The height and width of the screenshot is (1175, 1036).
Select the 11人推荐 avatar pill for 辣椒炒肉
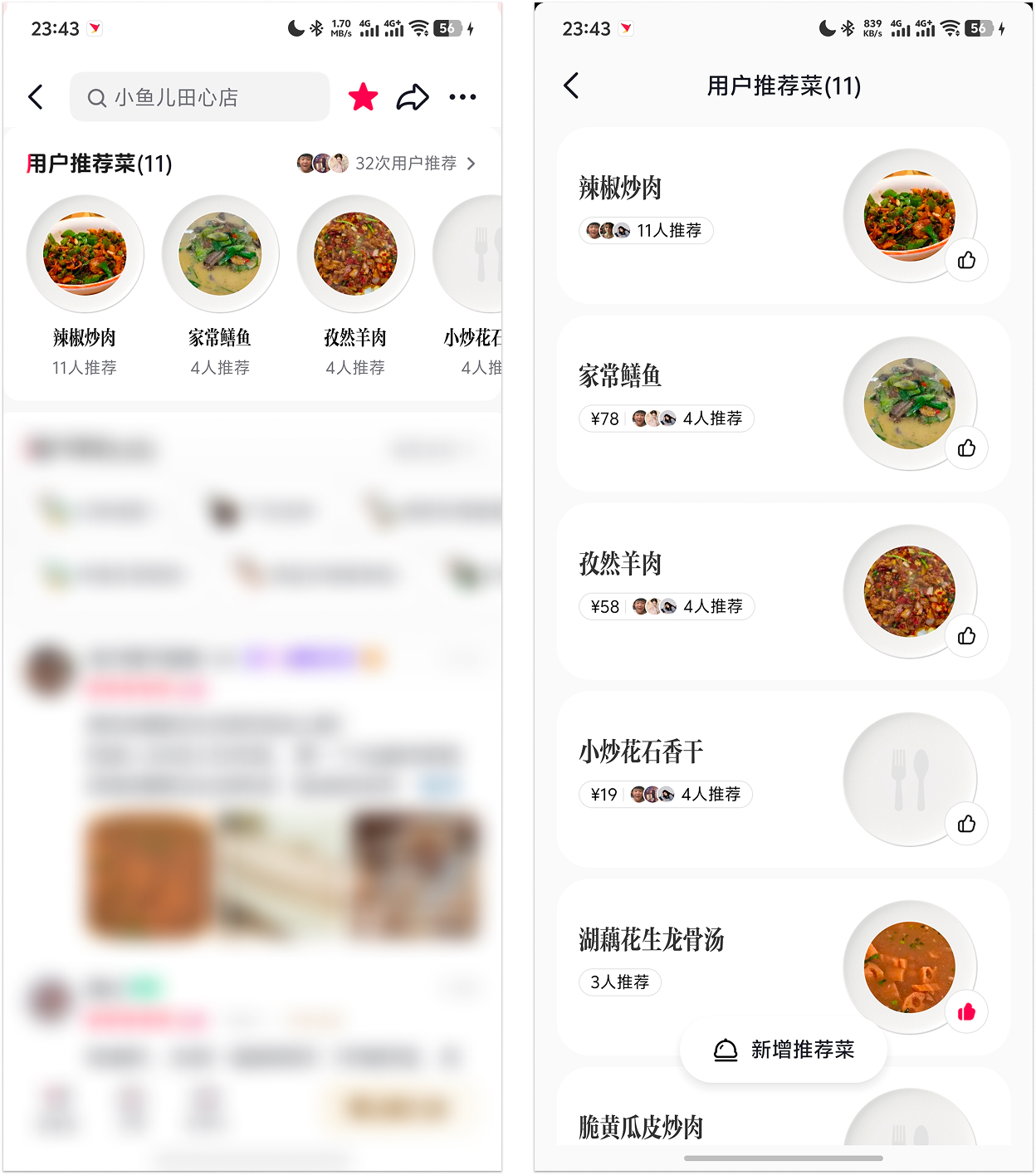pos(646,230)
